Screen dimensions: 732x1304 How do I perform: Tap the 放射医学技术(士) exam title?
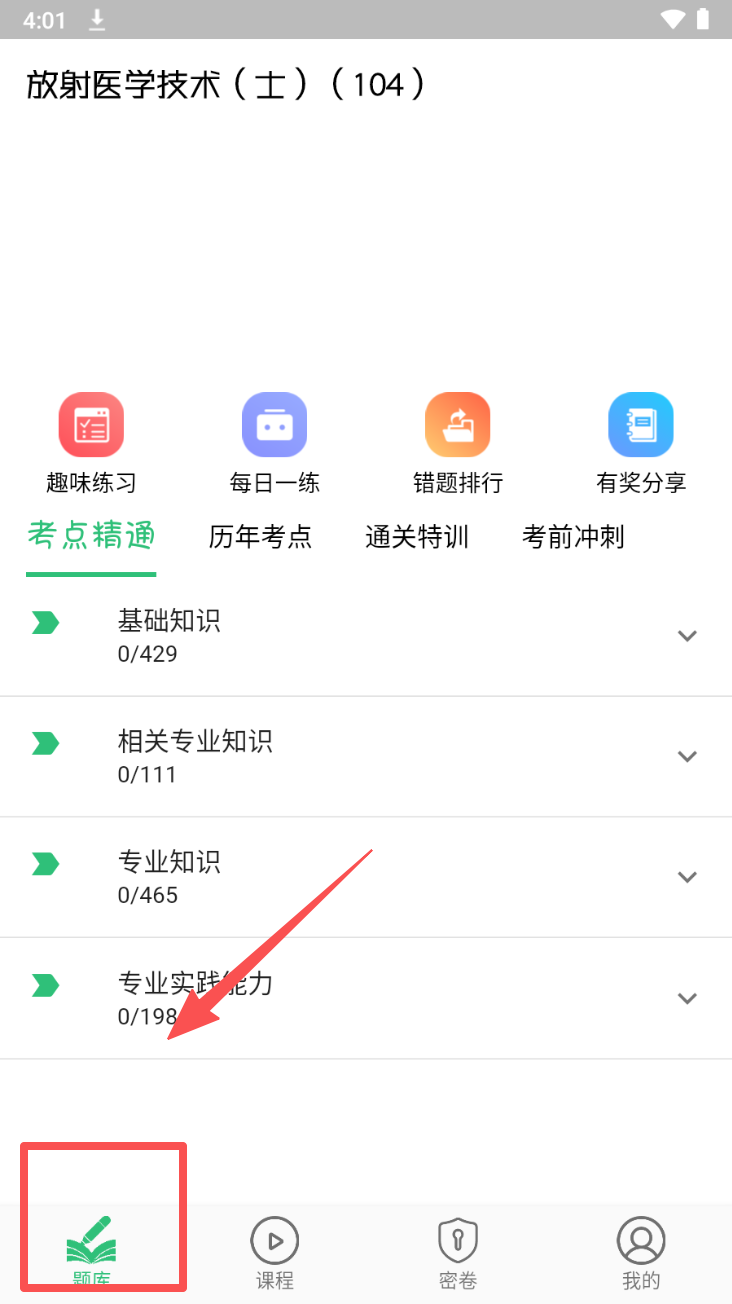(x=226, y=85)
